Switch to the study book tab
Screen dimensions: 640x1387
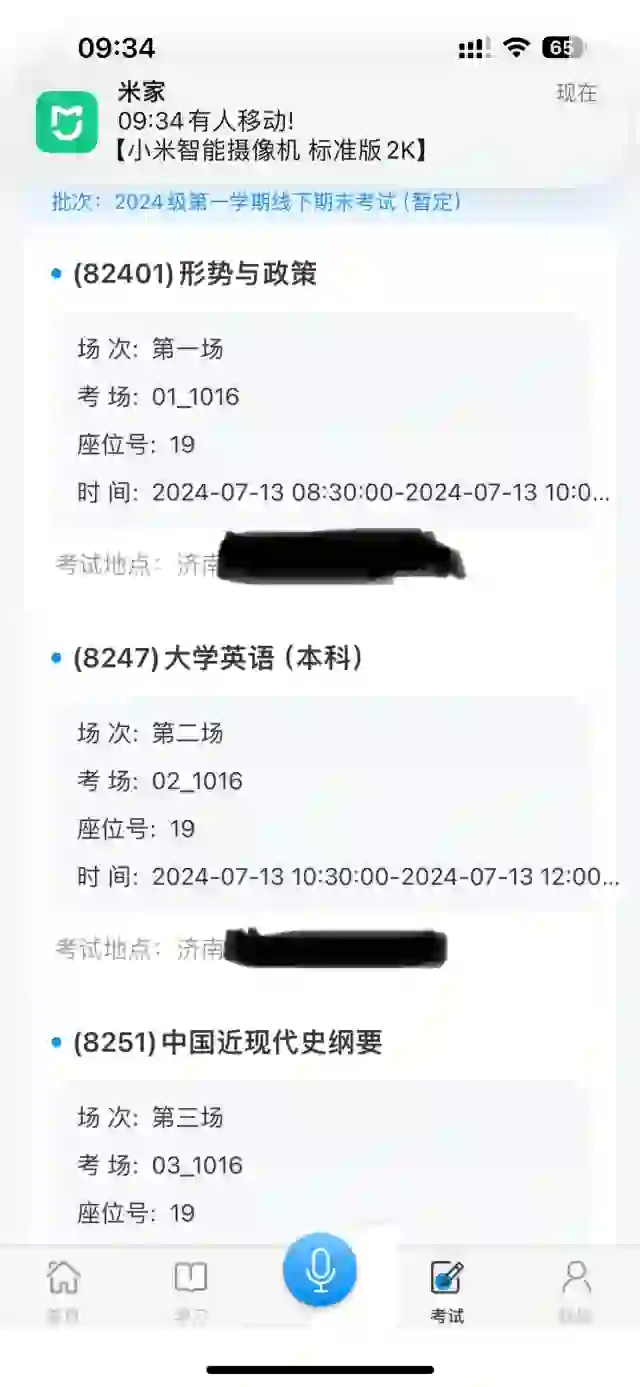(x=191, y=1291)
